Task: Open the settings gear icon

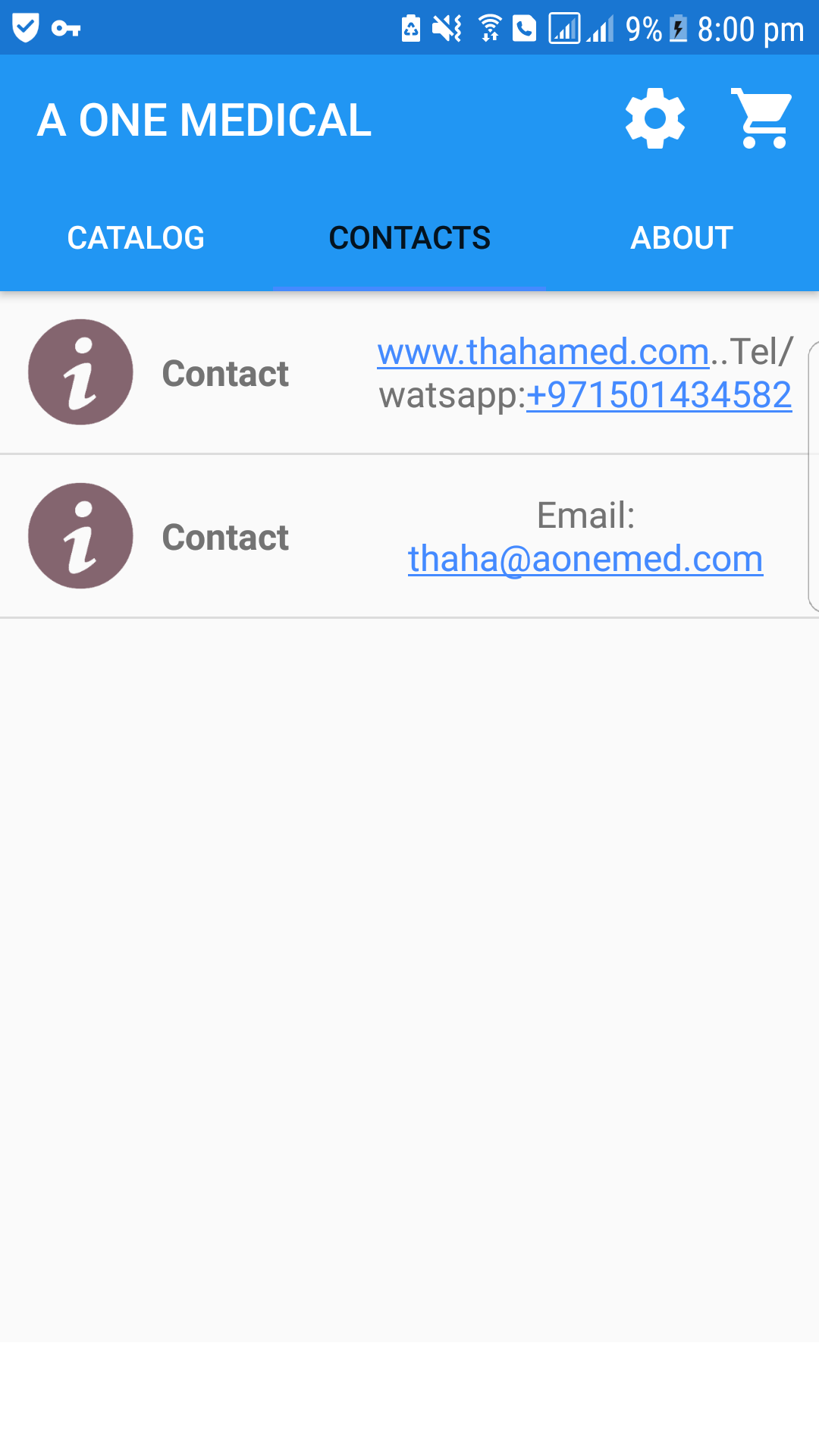Action: coord(655,119)
